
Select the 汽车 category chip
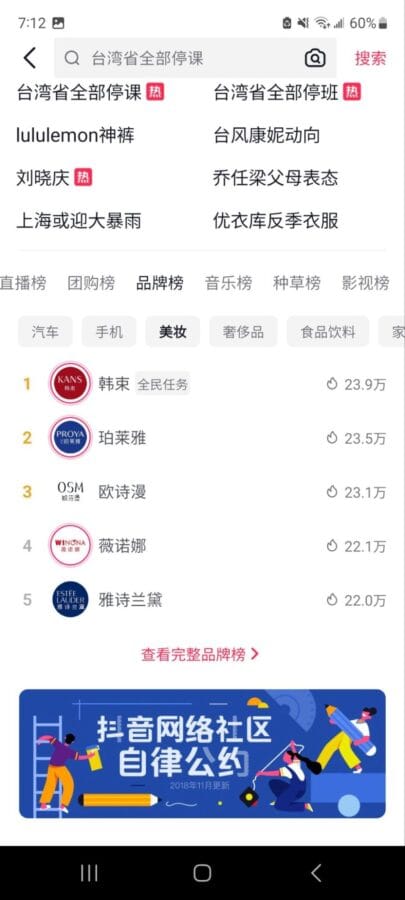pyautogui.click(x=45, y=332)
